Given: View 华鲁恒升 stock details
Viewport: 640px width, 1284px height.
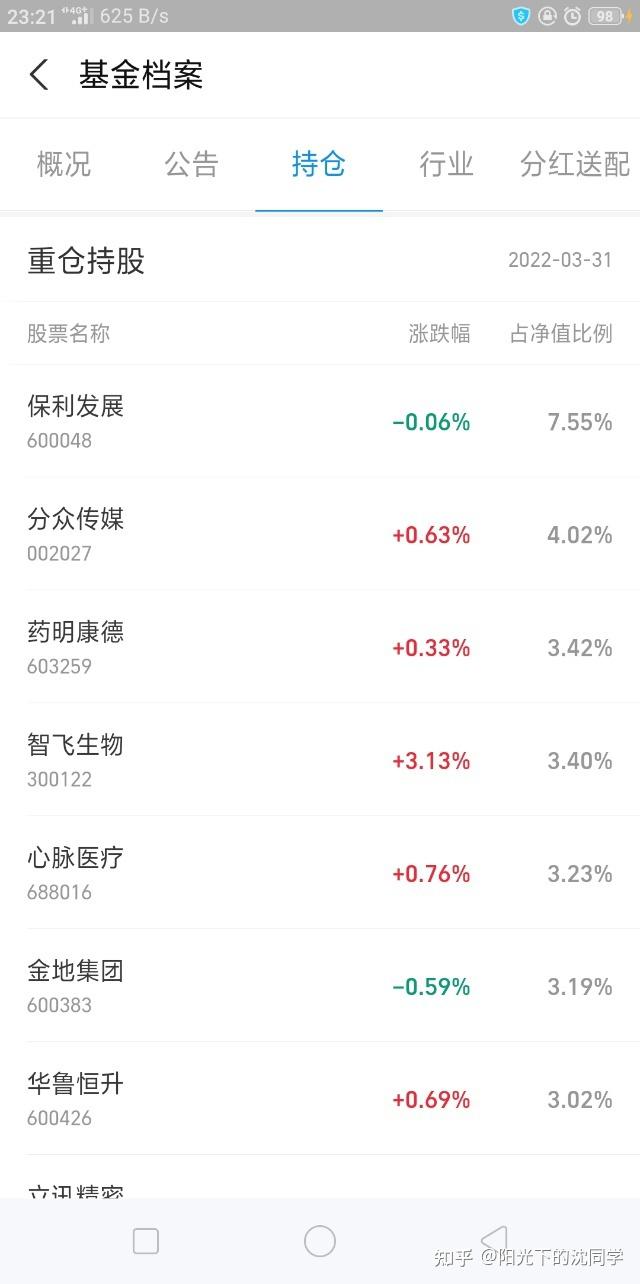Looking at the screenshot, I should tap(320, 1099).
